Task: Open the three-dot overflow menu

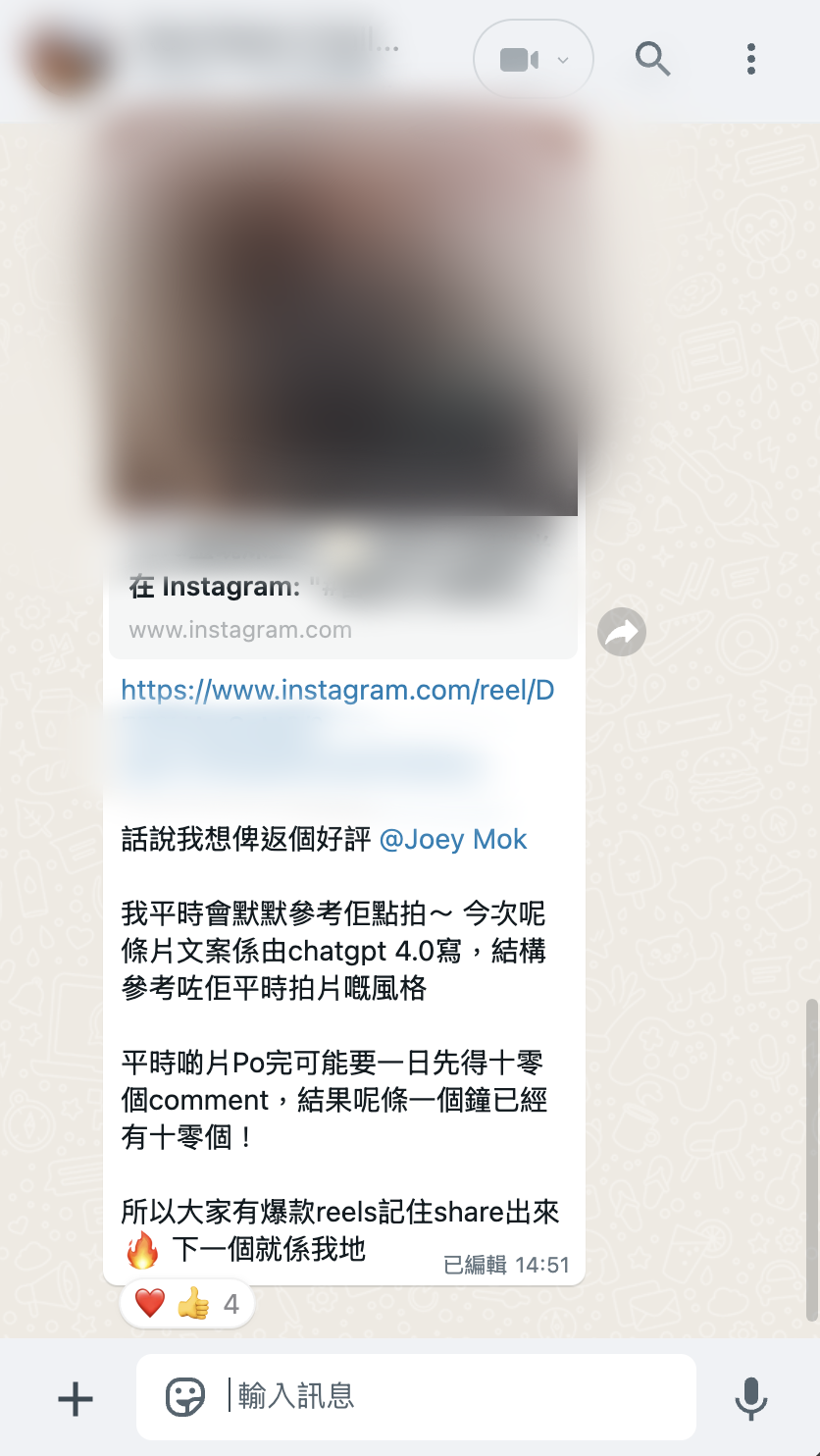Action: point(750,59)
